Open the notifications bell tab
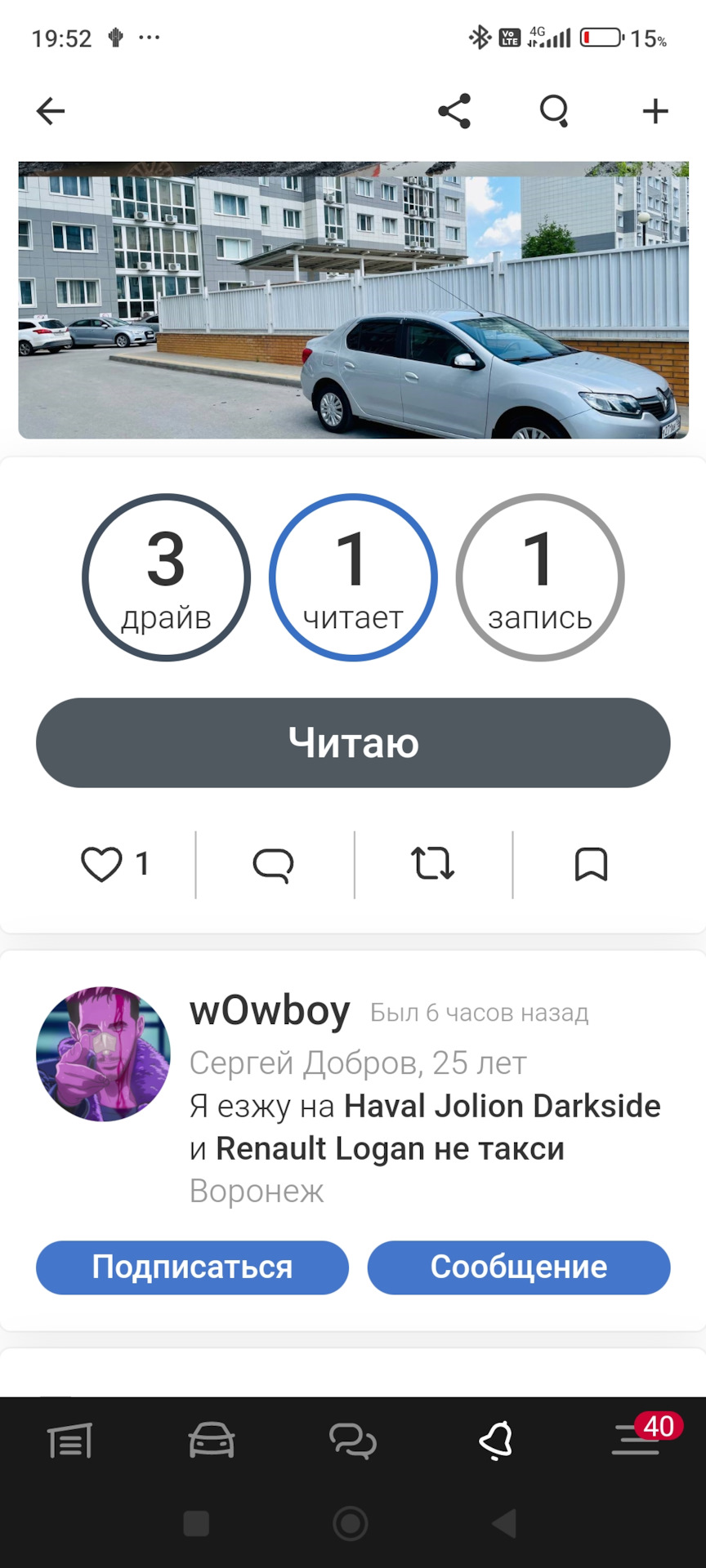Image resolution: width=706 pixels, height=1568 pixels. (495, 1441)
